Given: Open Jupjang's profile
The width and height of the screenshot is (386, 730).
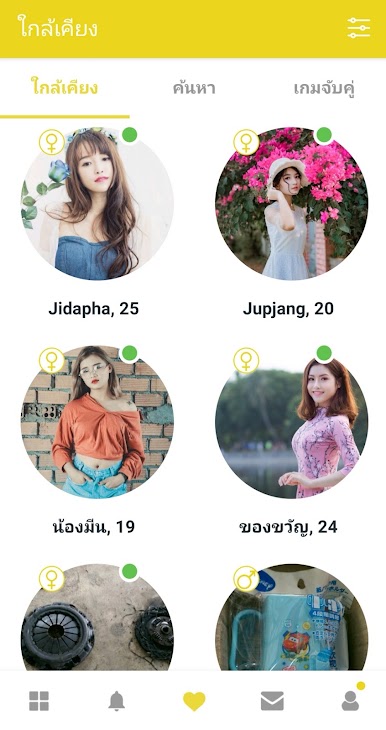Looking at the screenshot, I should tap(291, 203).
